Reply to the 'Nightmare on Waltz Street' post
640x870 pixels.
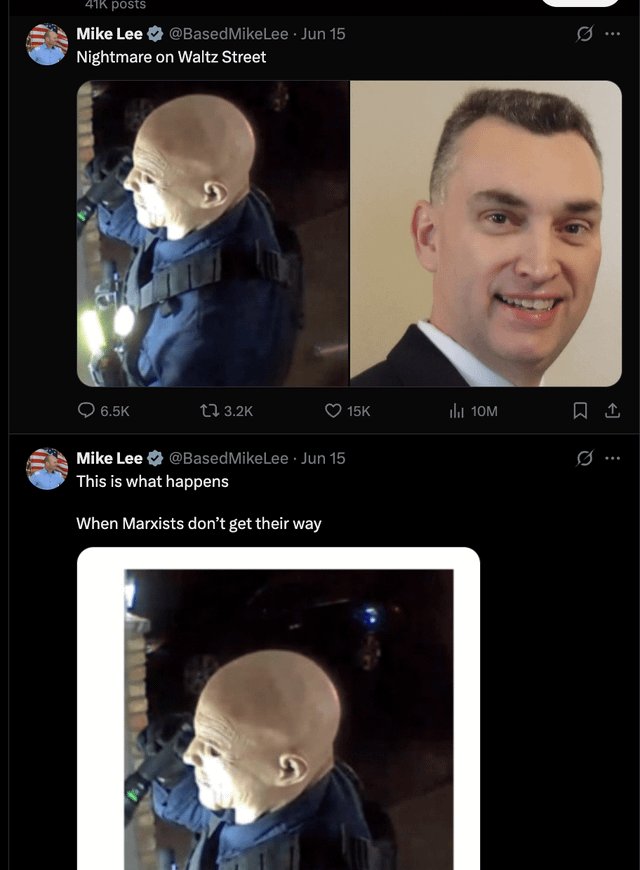[88, 410]
